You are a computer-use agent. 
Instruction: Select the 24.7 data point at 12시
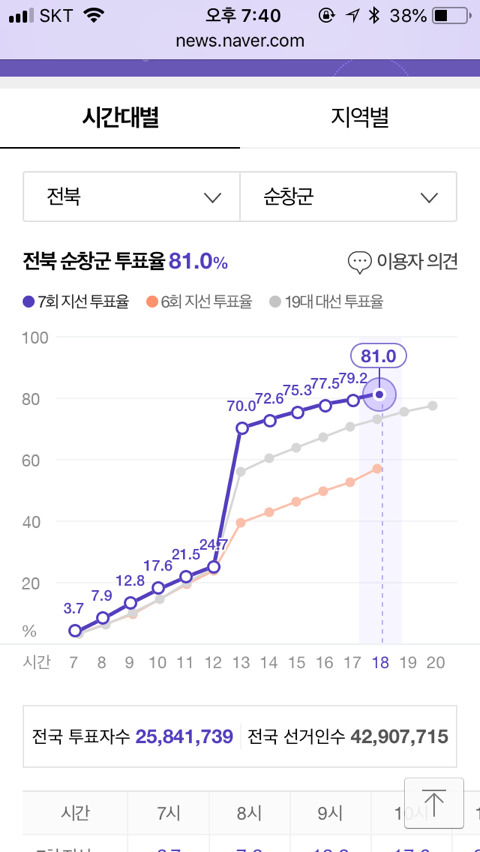point(214,567)
